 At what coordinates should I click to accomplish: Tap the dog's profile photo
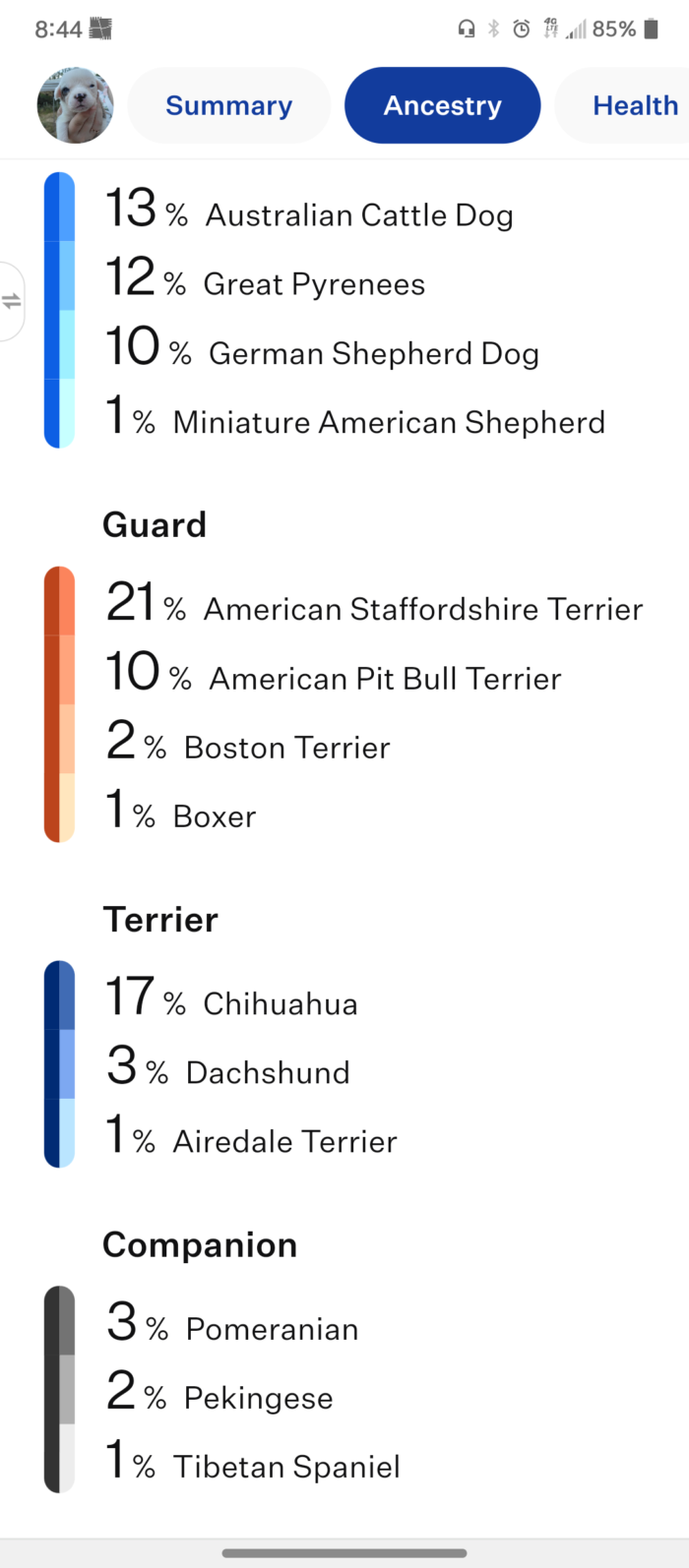[x=75, y=105]
